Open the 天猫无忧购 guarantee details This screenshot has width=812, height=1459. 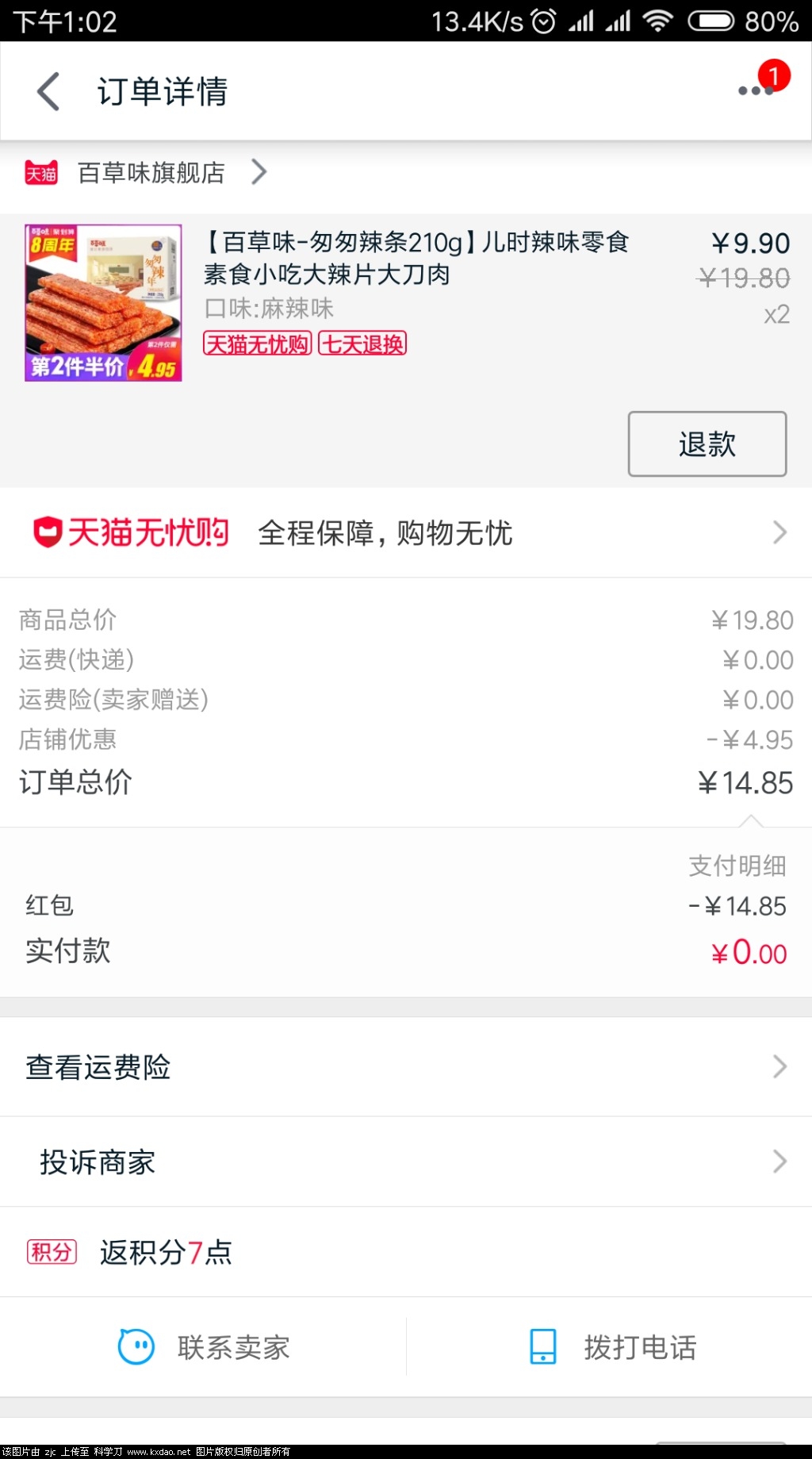(x=406, y=533)
